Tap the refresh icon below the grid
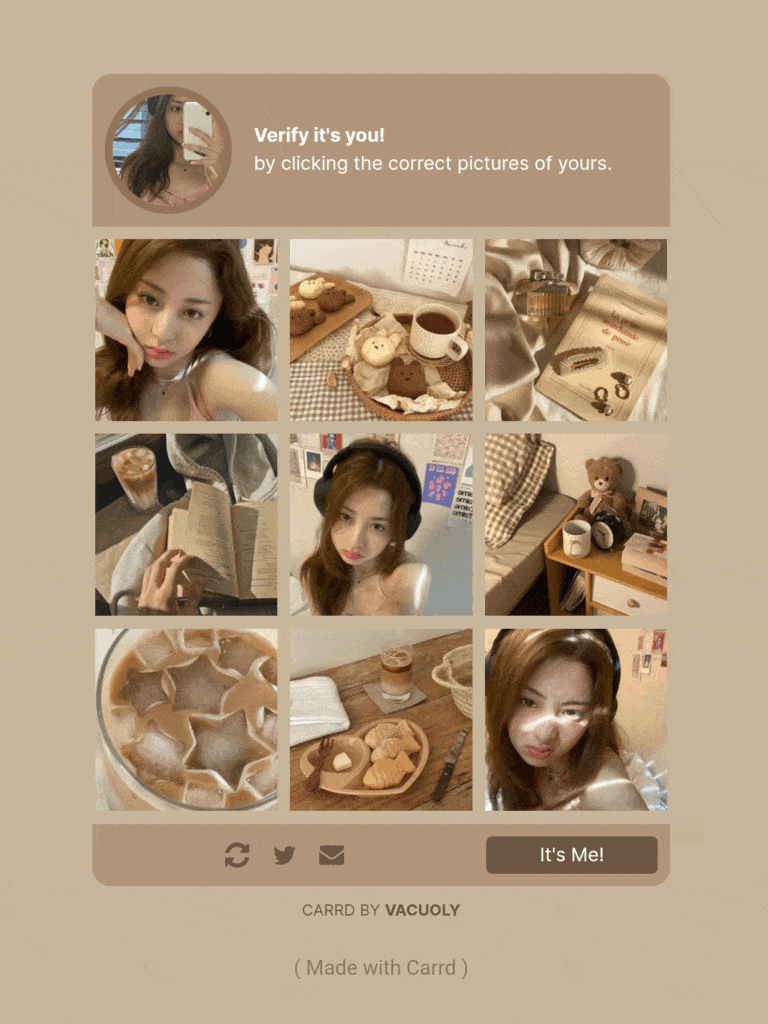The width and height of the screenshot is (768, 1024). click(237, 855)
